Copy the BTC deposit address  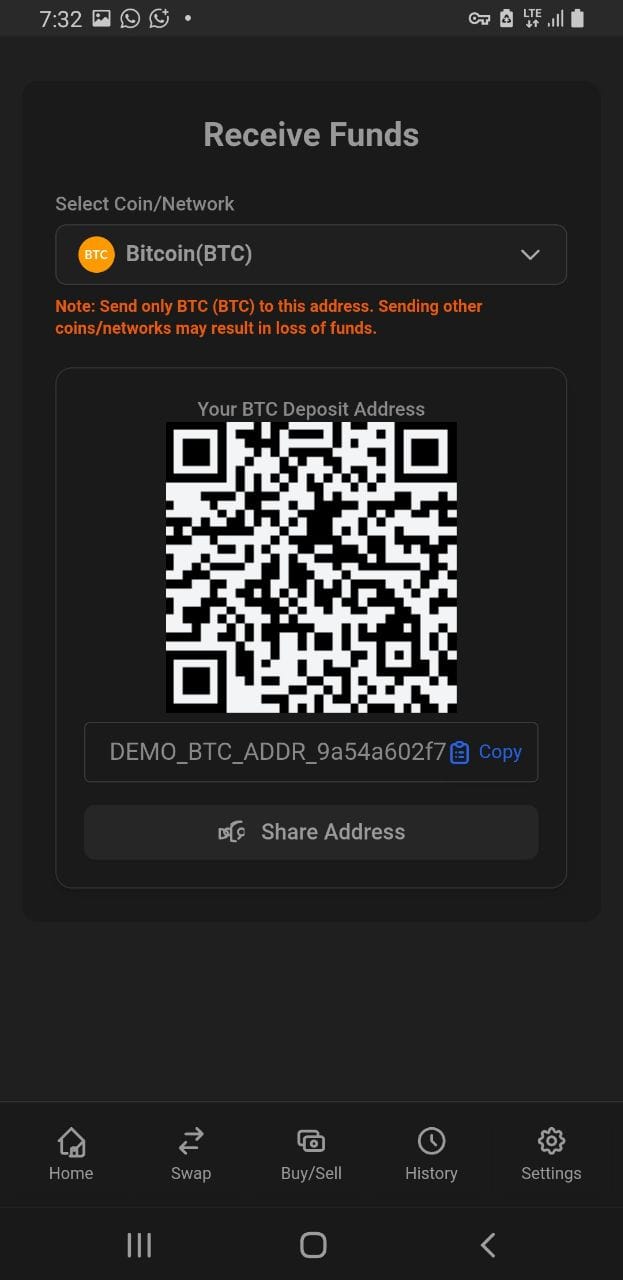pyautogui.click(x=487, y=752)
